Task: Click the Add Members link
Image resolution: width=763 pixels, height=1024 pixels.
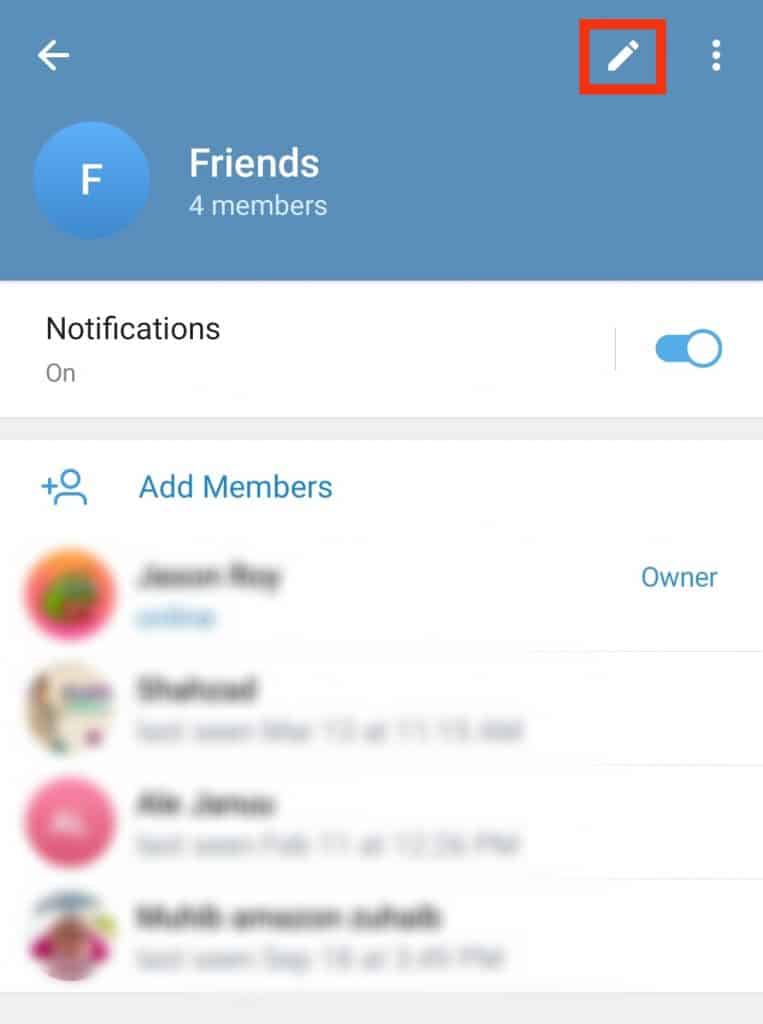Action: point(236,488)
